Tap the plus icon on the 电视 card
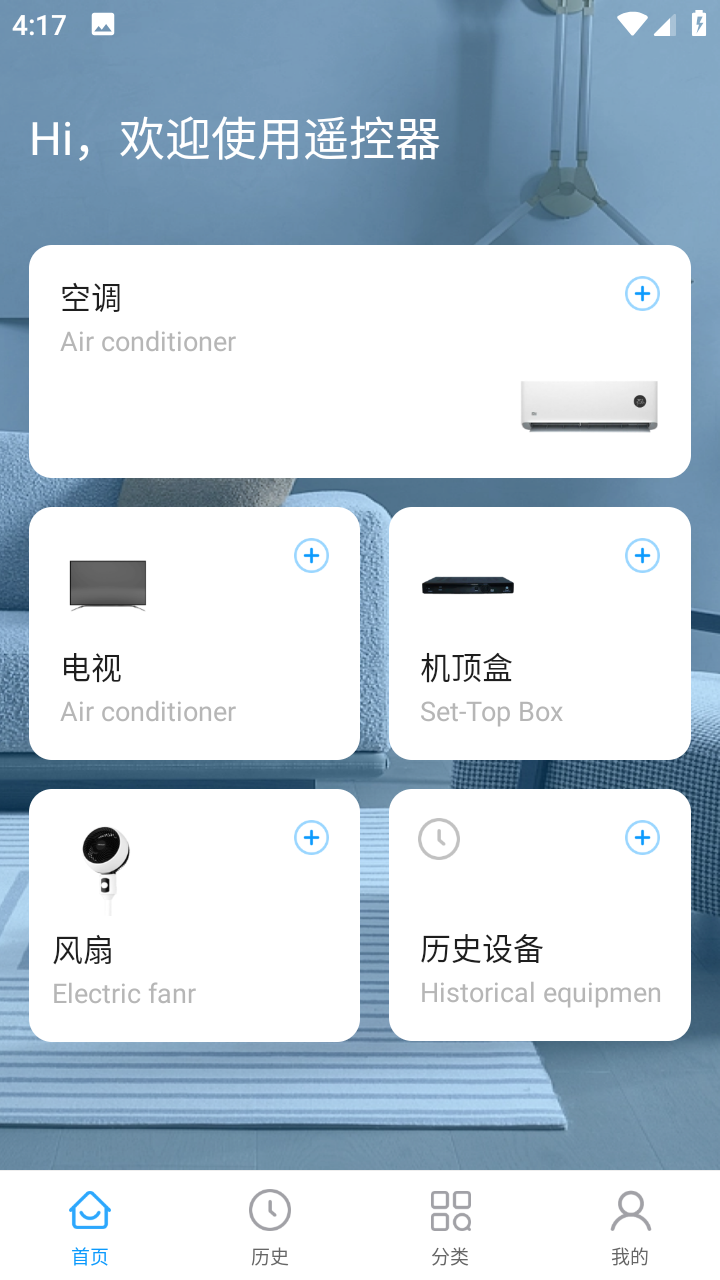Image resolution: width=720 pixels, height=1280 pixels. 311,556
